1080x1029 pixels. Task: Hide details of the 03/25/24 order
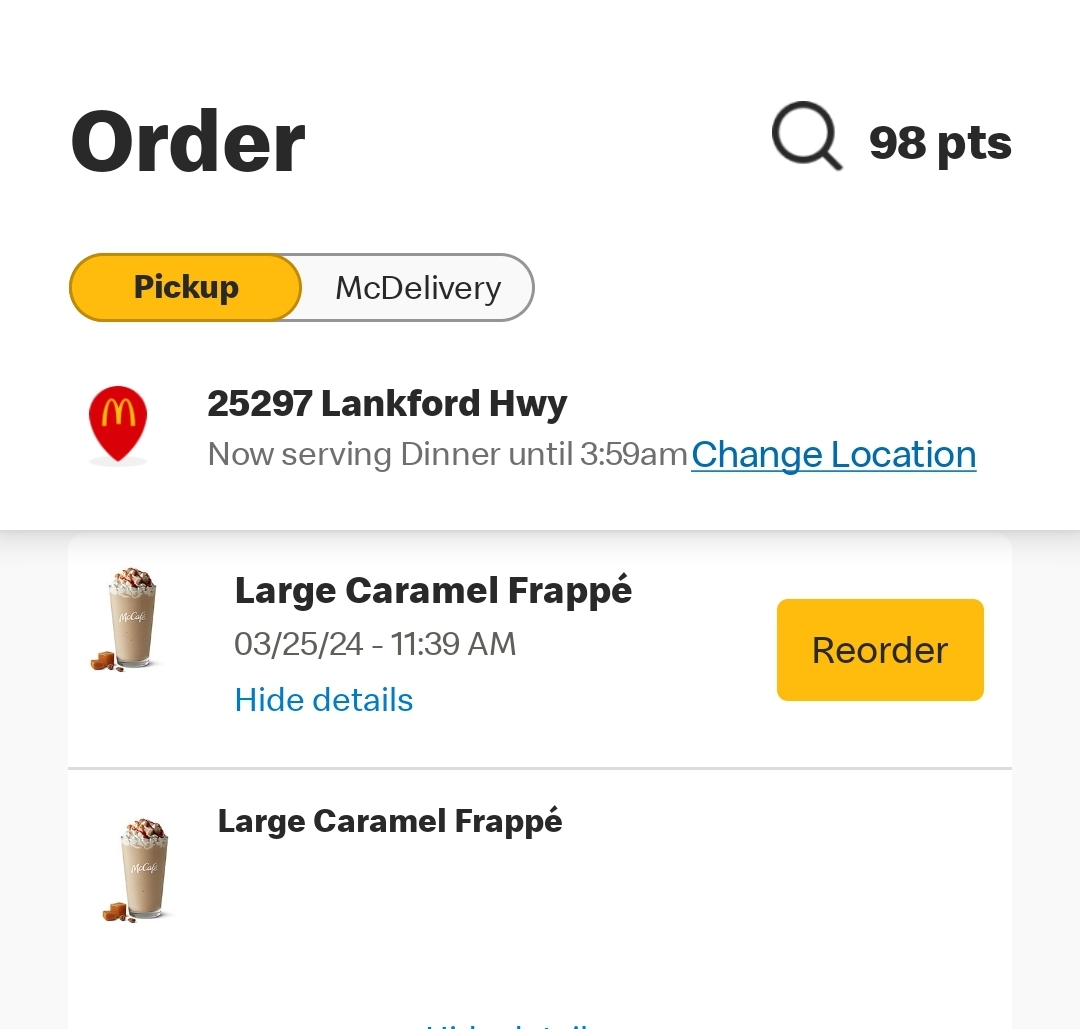click(x=323, y=700)
